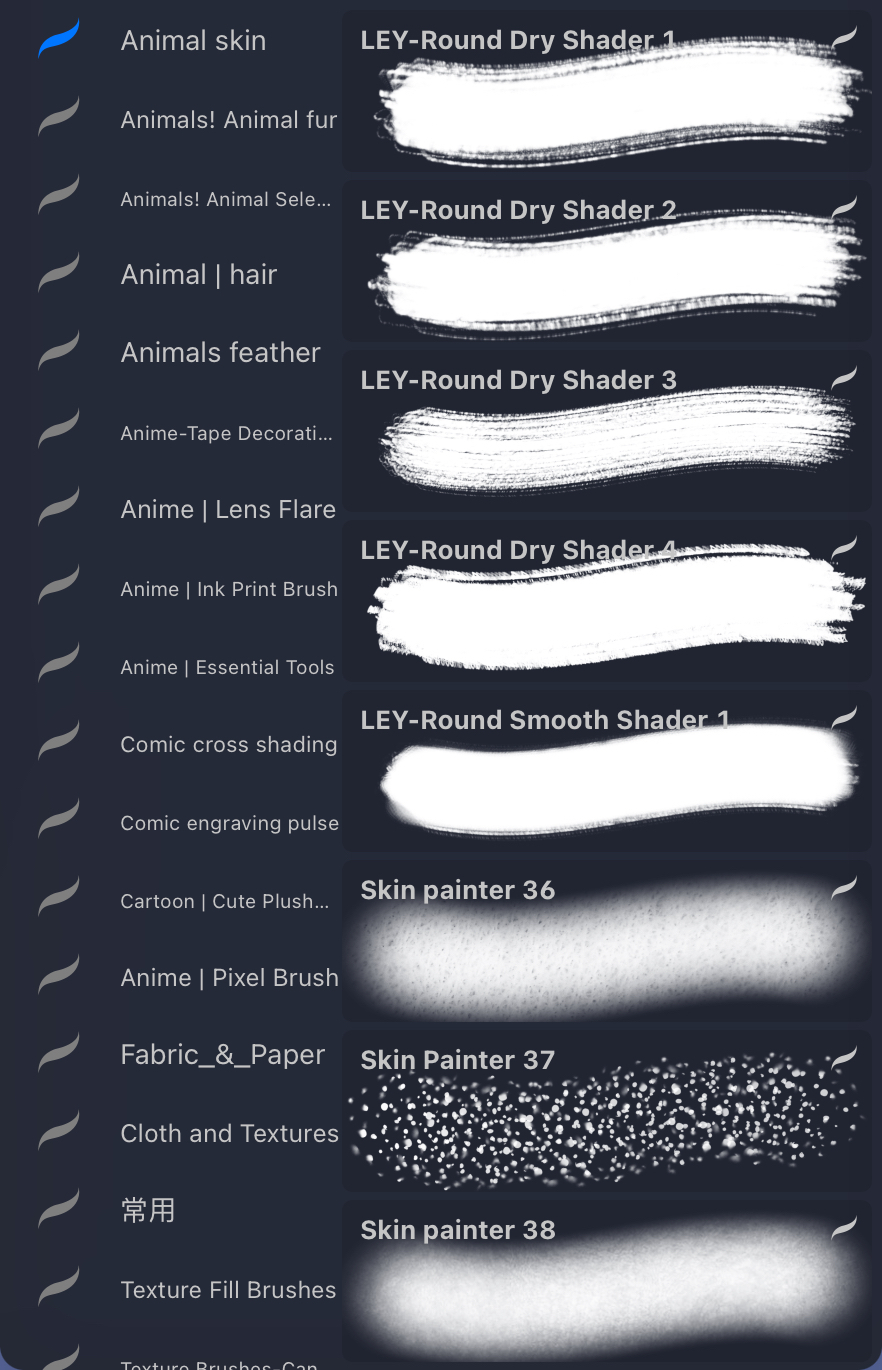
Task: Select Anime | Ink Print Brush set
Action: 228,589
